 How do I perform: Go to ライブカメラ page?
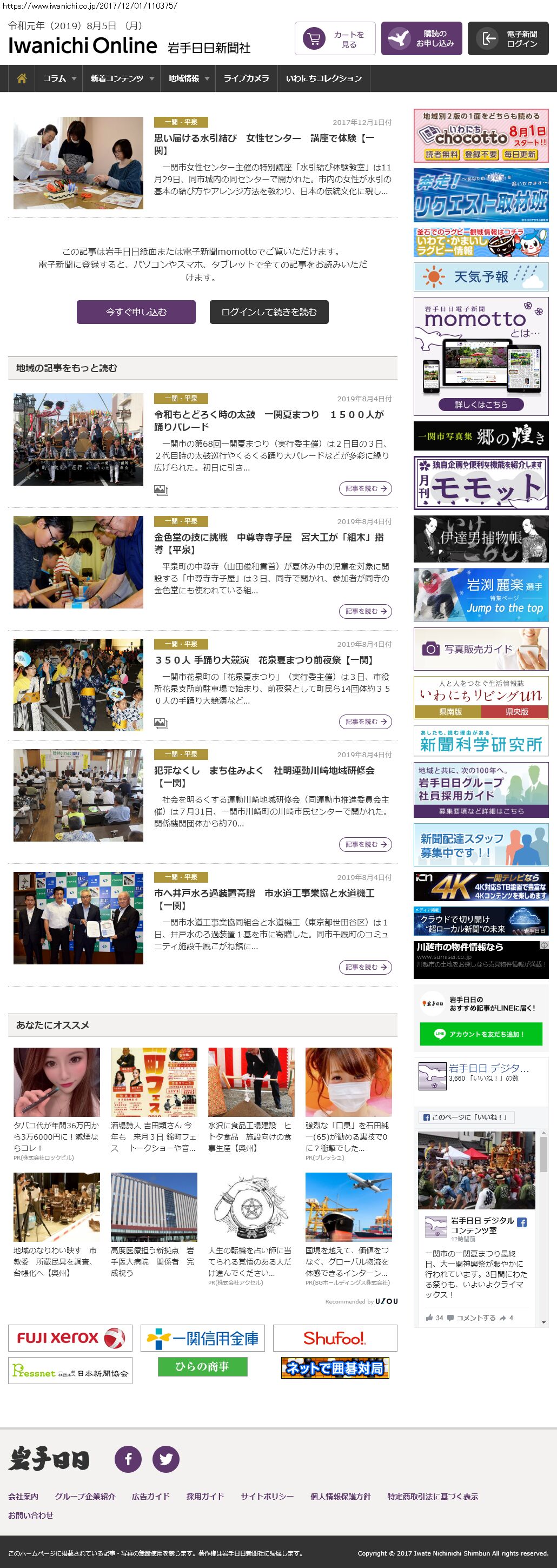pos(246,78)
